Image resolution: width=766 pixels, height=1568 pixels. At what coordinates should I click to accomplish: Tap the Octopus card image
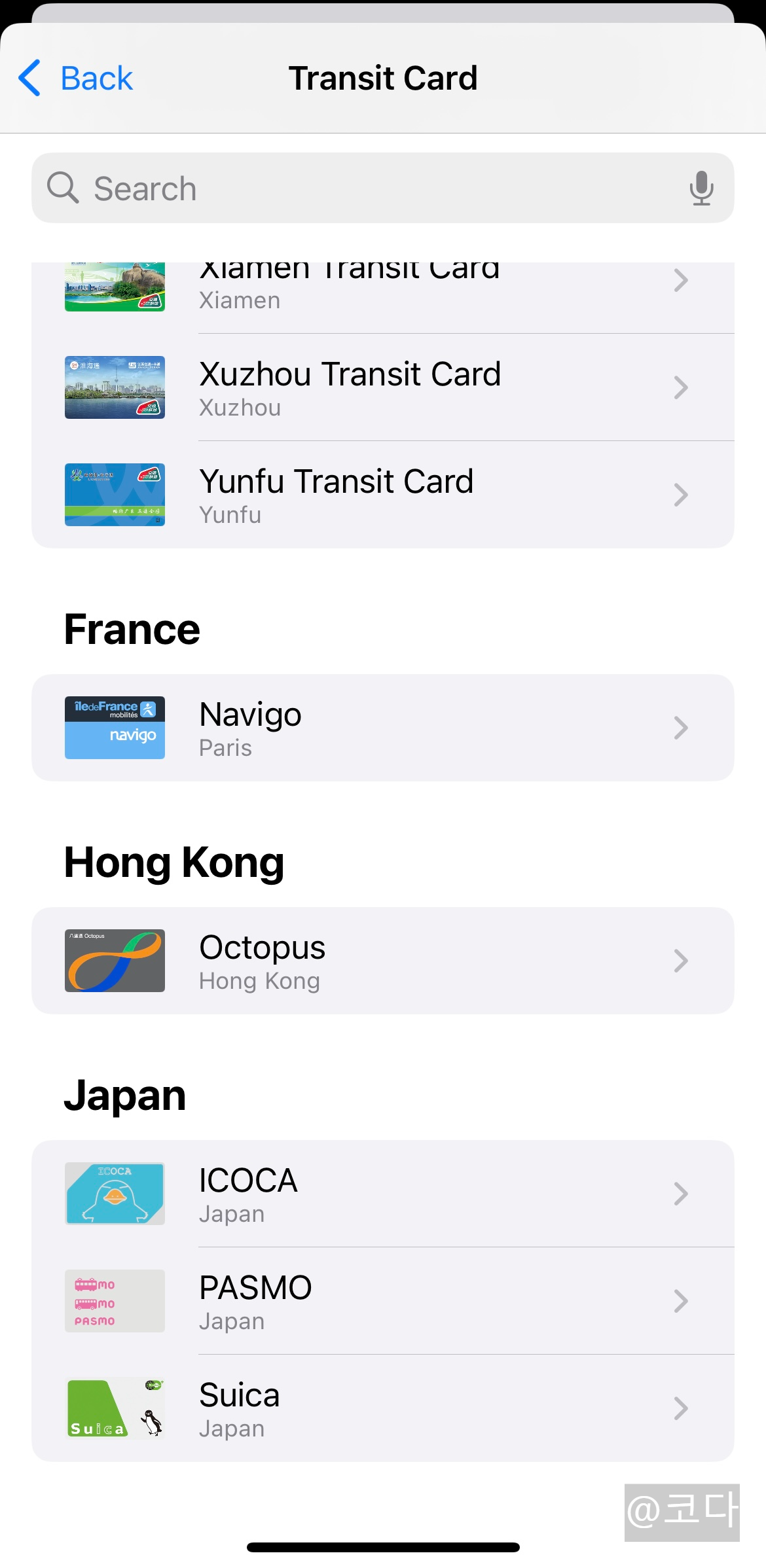[x=114, y=961]
